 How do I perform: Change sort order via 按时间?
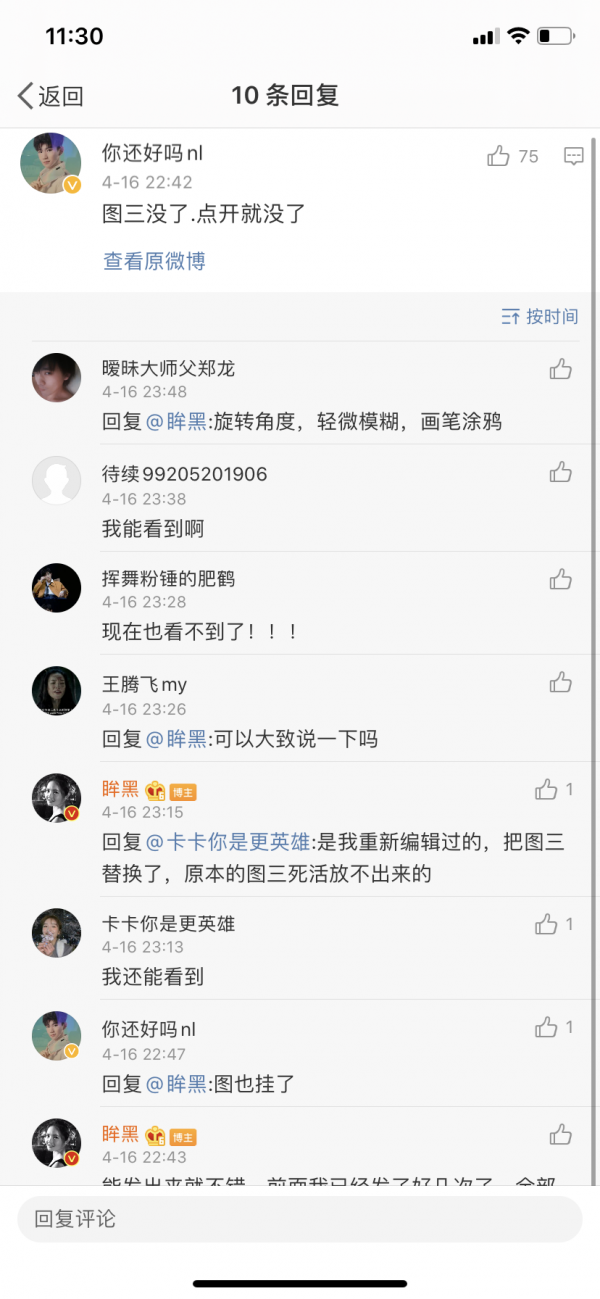(540, 316)
